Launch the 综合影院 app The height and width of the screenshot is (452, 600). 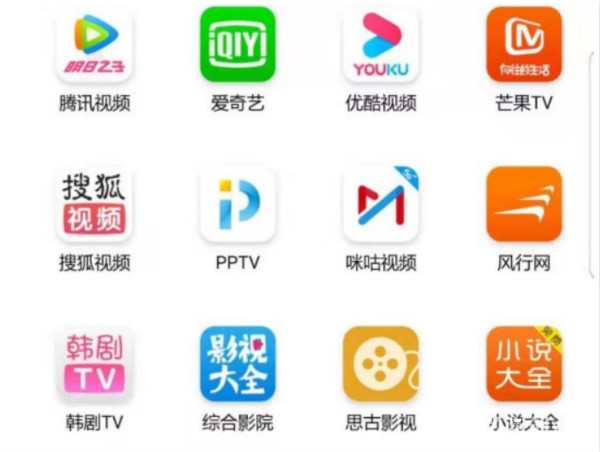(x=237, y=364)
